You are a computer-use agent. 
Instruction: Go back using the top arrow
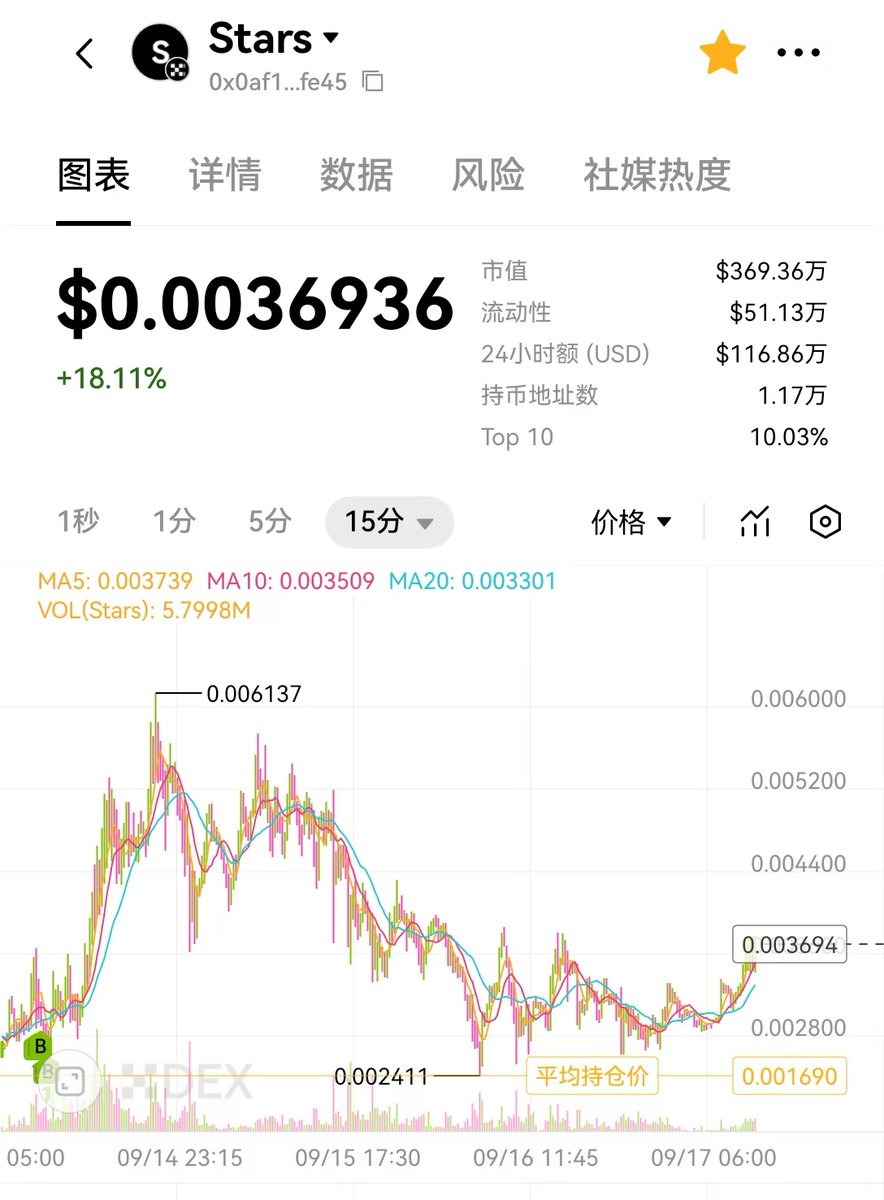coord(85,53)
